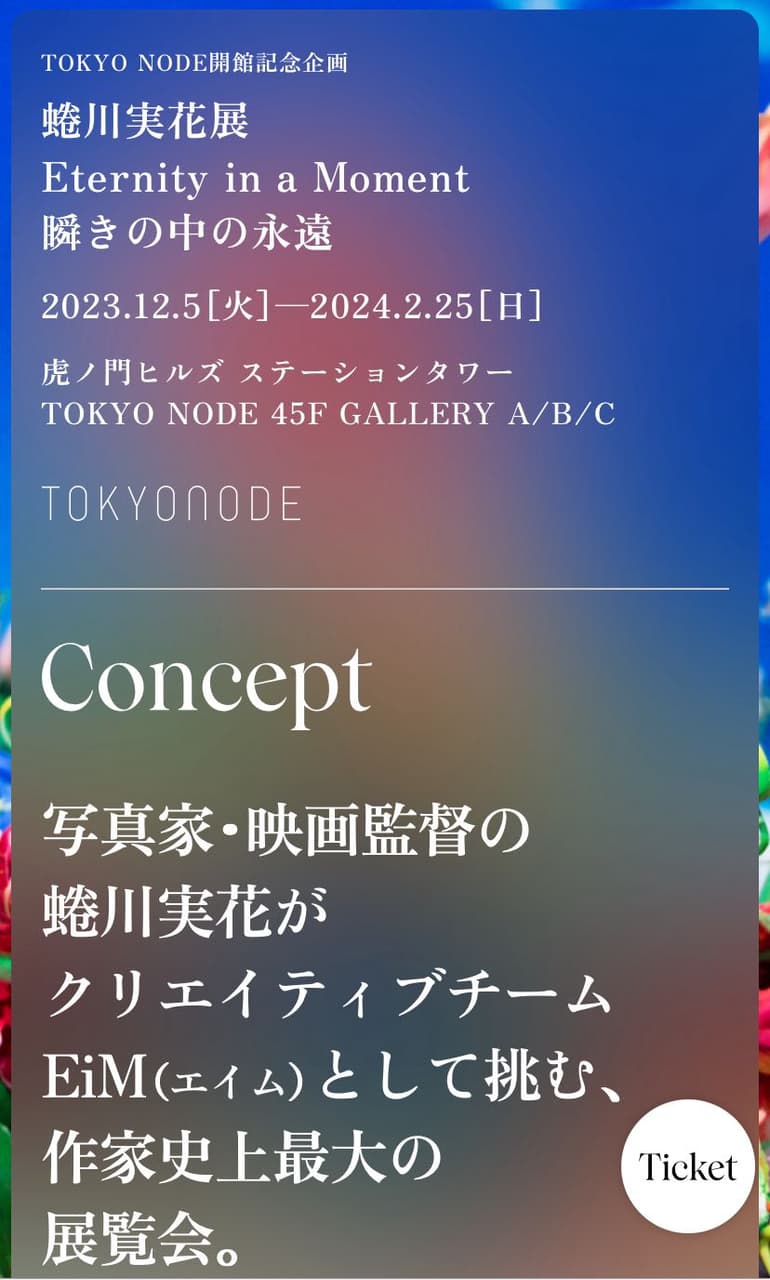The width and height of the screenshot is (770, 1280).
Task: Open the TOKYO NODE logo link
Action: coord(171,503)
